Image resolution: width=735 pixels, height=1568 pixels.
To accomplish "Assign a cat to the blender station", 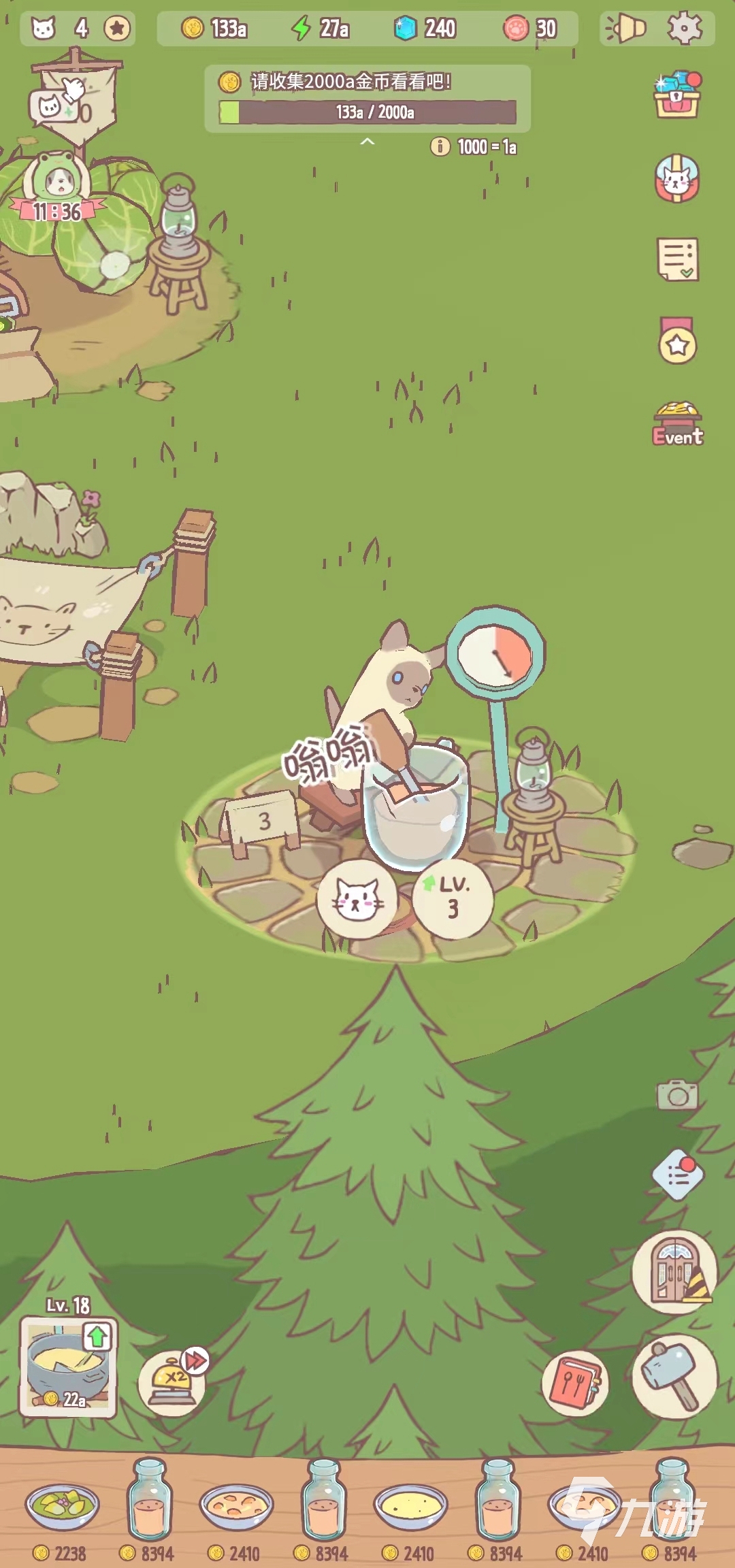I will point(357,900).
